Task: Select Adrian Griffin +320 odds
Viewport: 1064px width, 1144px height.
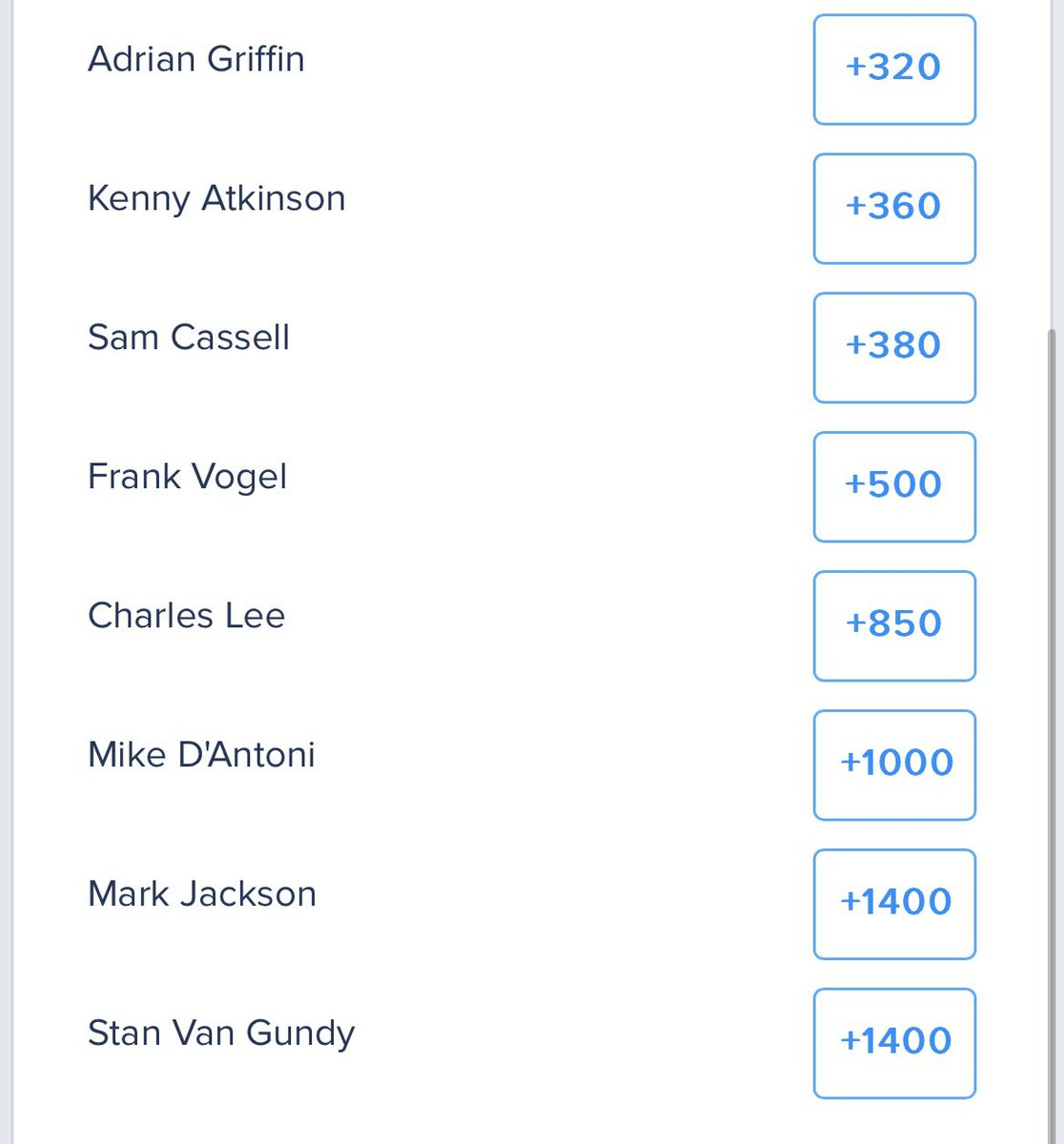Action: pos(893,69)
